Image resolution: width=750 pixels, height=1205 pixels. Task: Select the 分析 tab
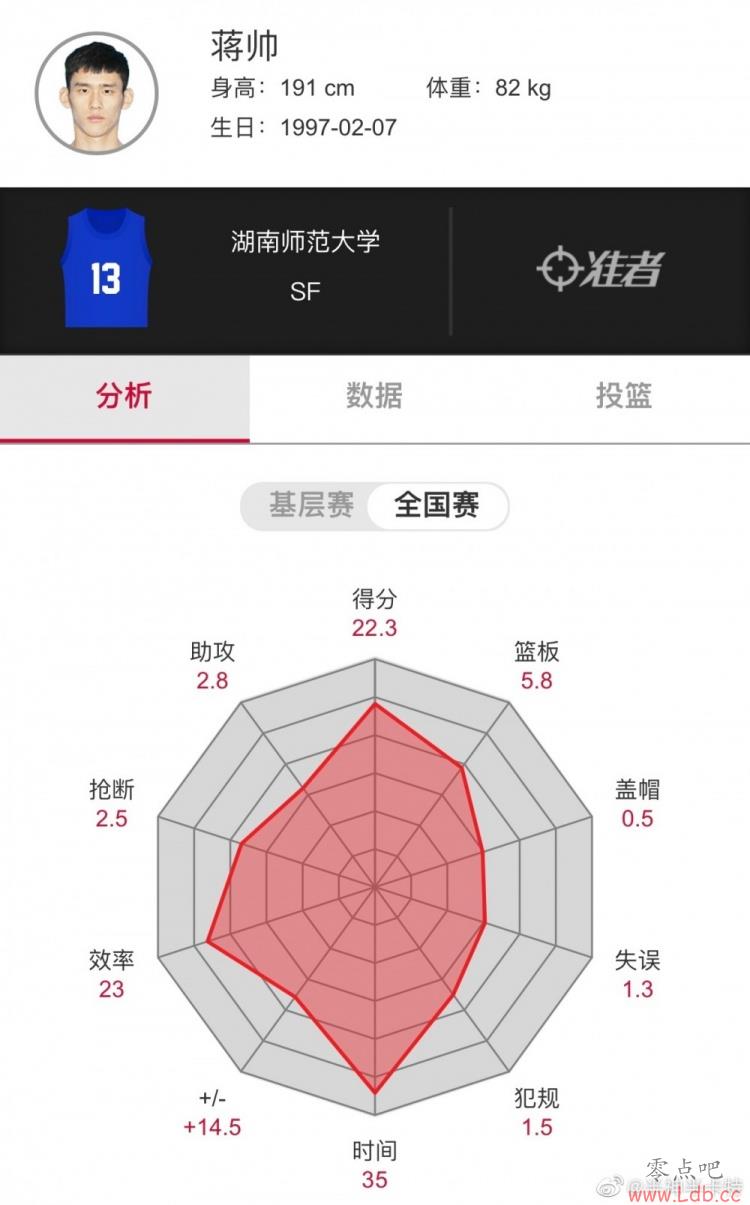pos(124,396)
